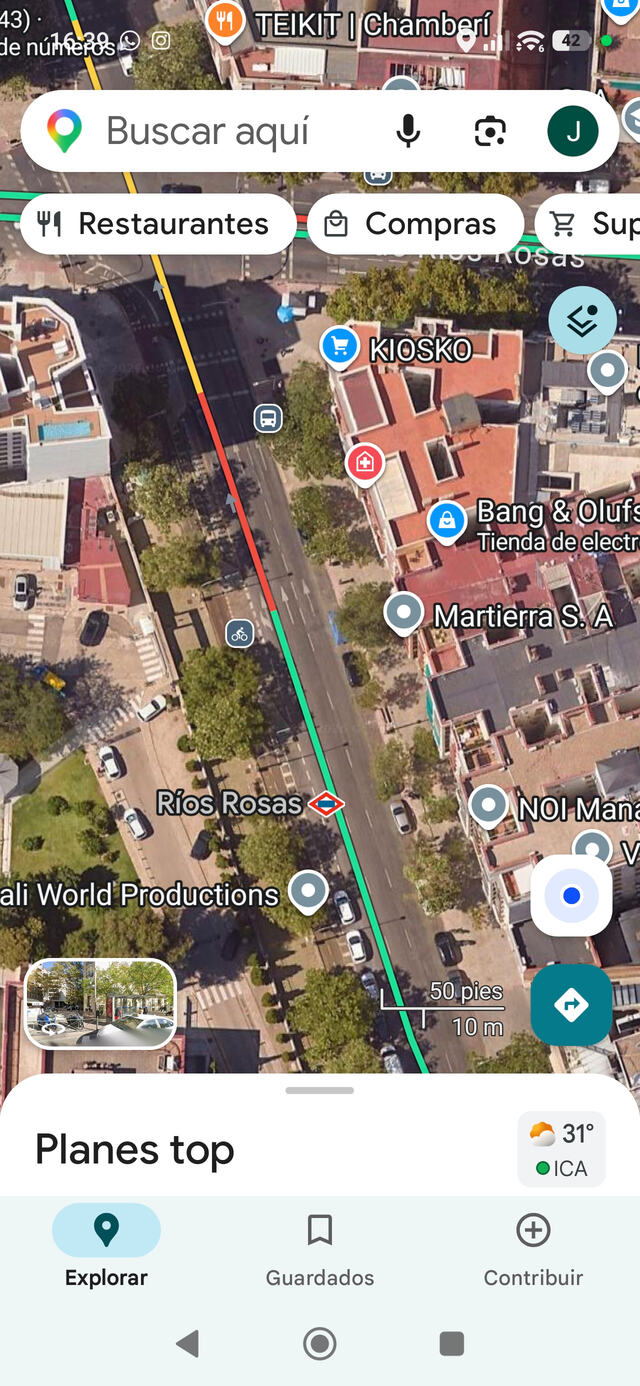Select the Compras chip
The image size is (640, 1386).
[x=415, y=224]
